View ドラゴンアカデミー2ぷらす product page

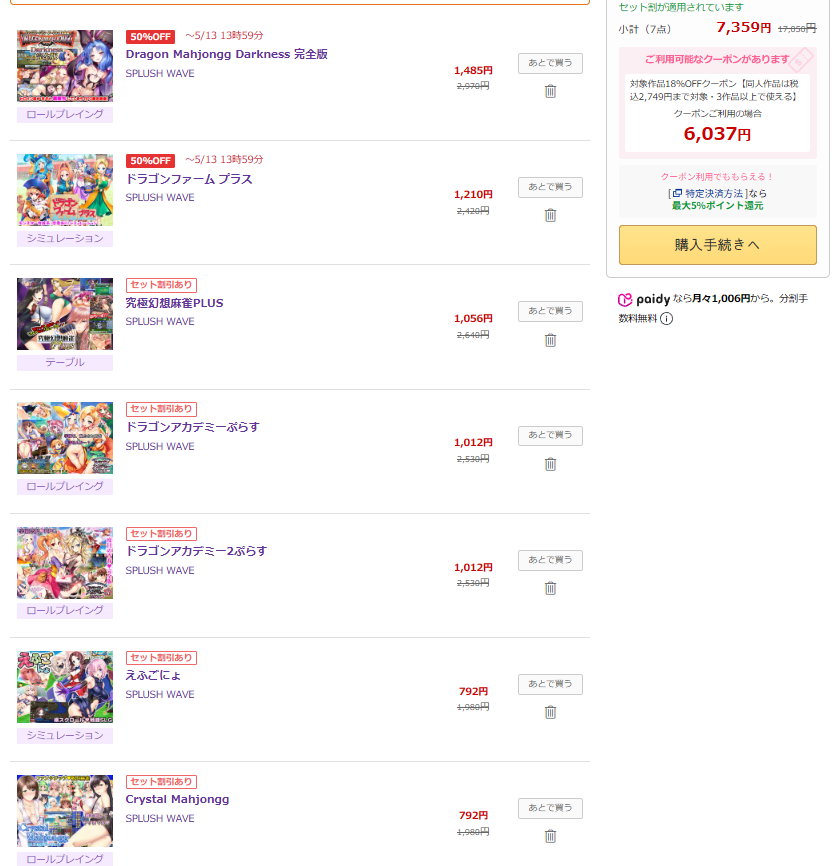(x=196, y=551)
